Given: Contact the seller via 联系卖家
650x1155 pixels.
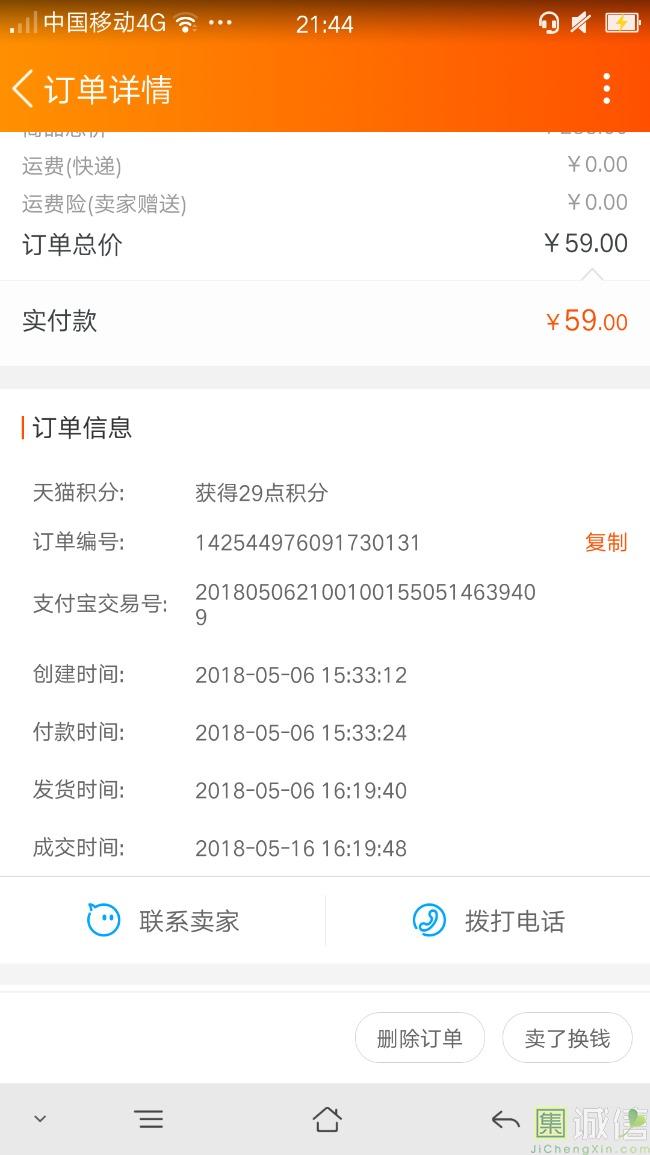Looking at the screenshot, I should point(162,921).
